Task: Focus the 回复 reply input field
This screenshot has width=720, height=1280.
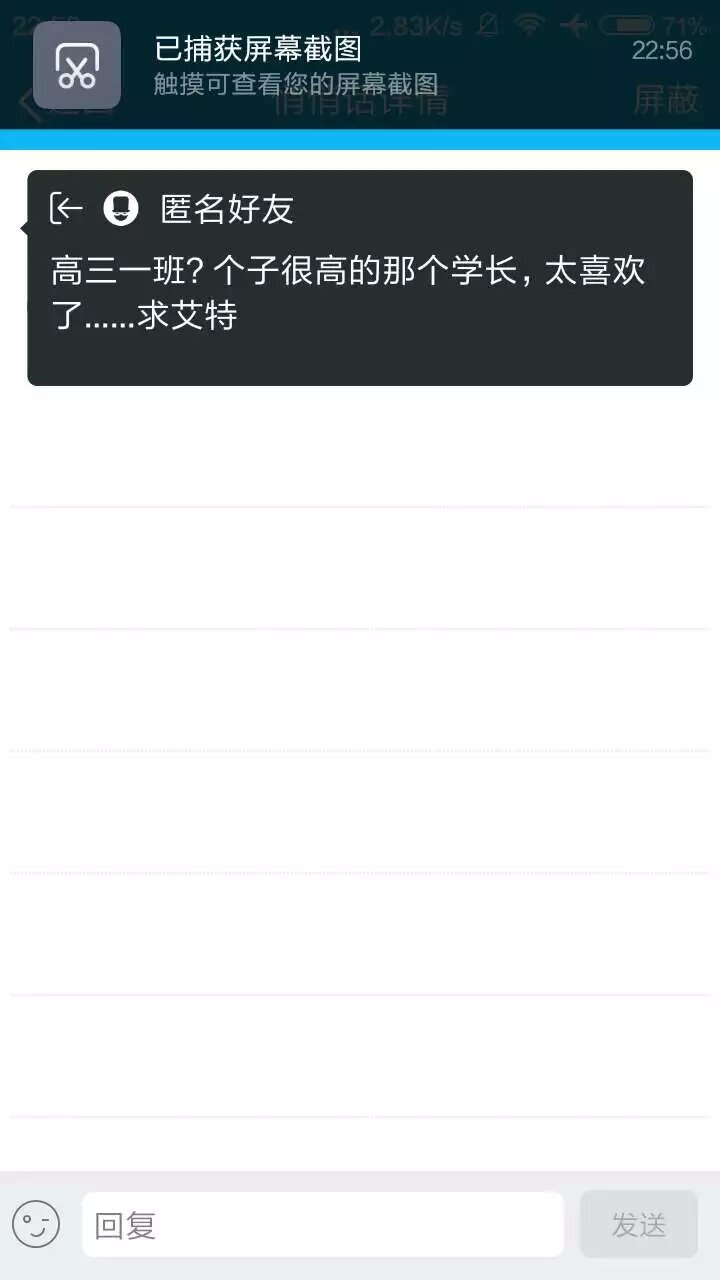Action: (x=322, y=1224)
